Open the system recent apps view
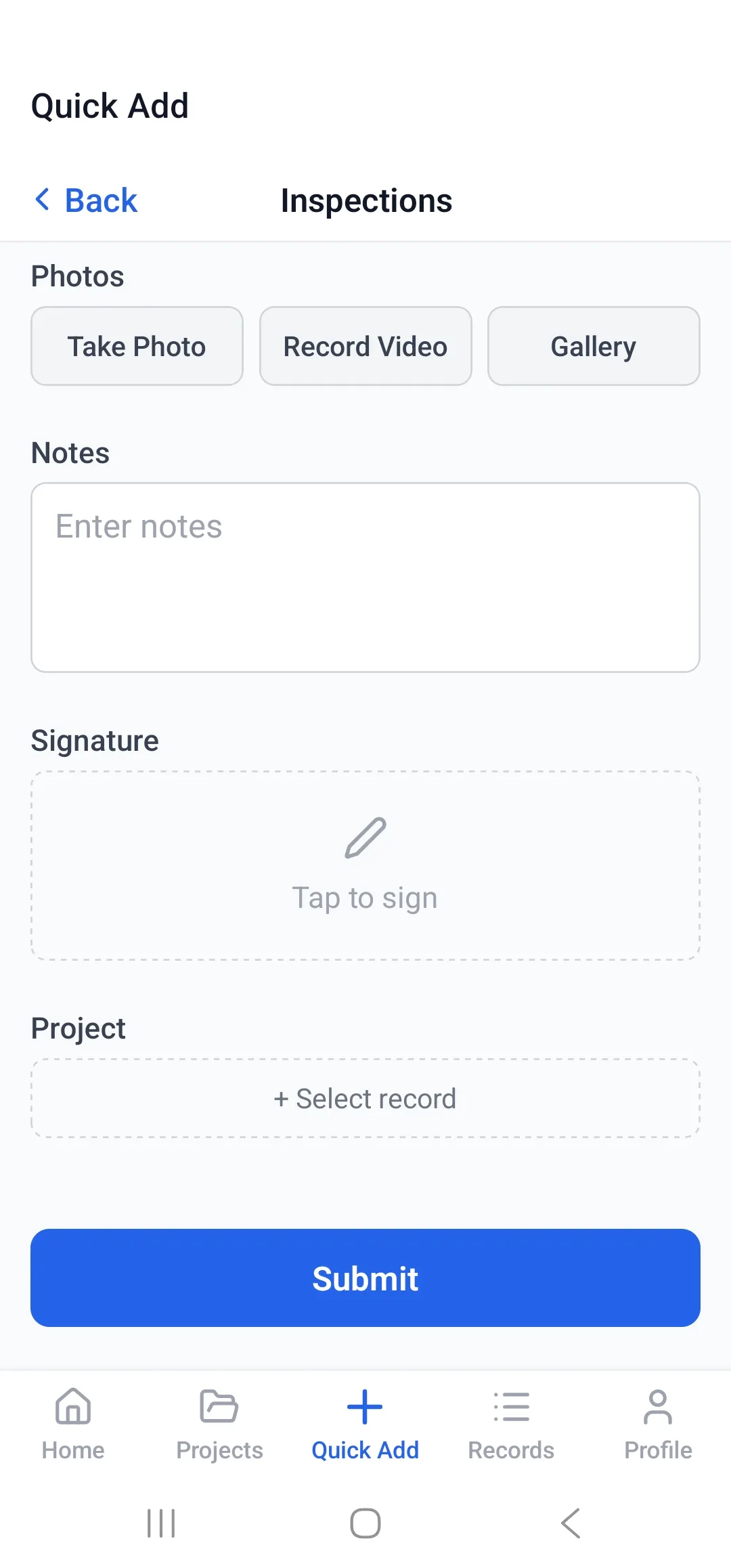Viewport: 731px width, 1568px height. pyautogui.click(x=161, y=1523)
